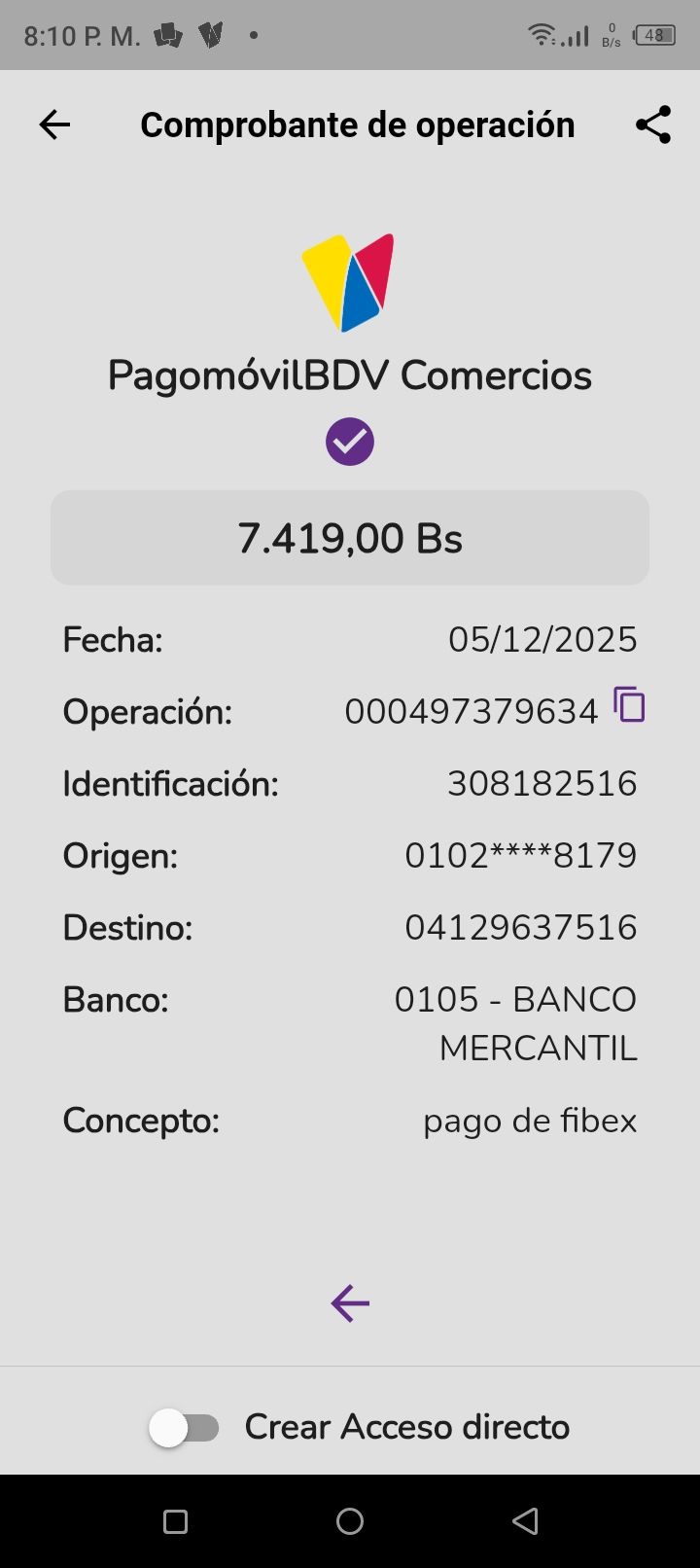Go back using the top-left arrow
Viewport: 700px width, 1568px height.
(x=54, y=125)
